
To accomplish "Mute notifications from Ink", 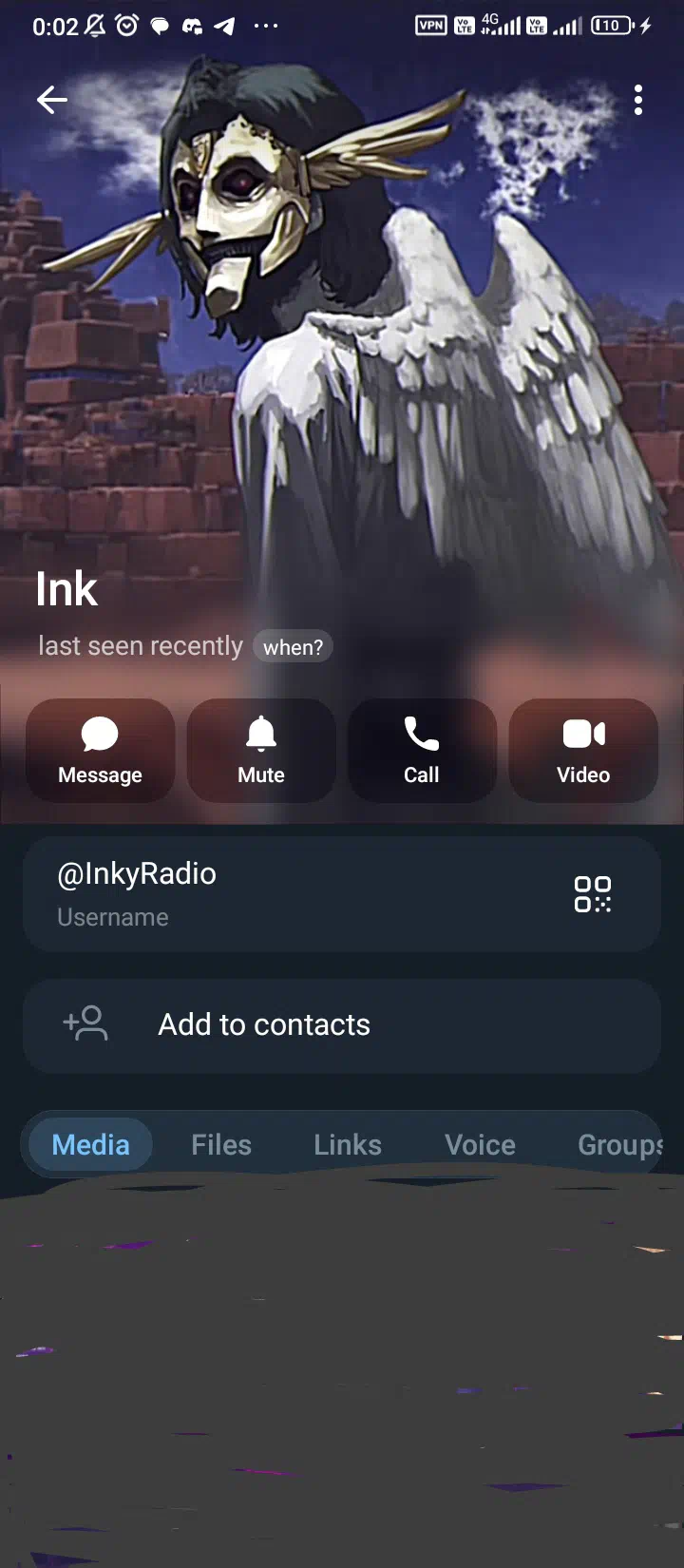I will point(261,751).
